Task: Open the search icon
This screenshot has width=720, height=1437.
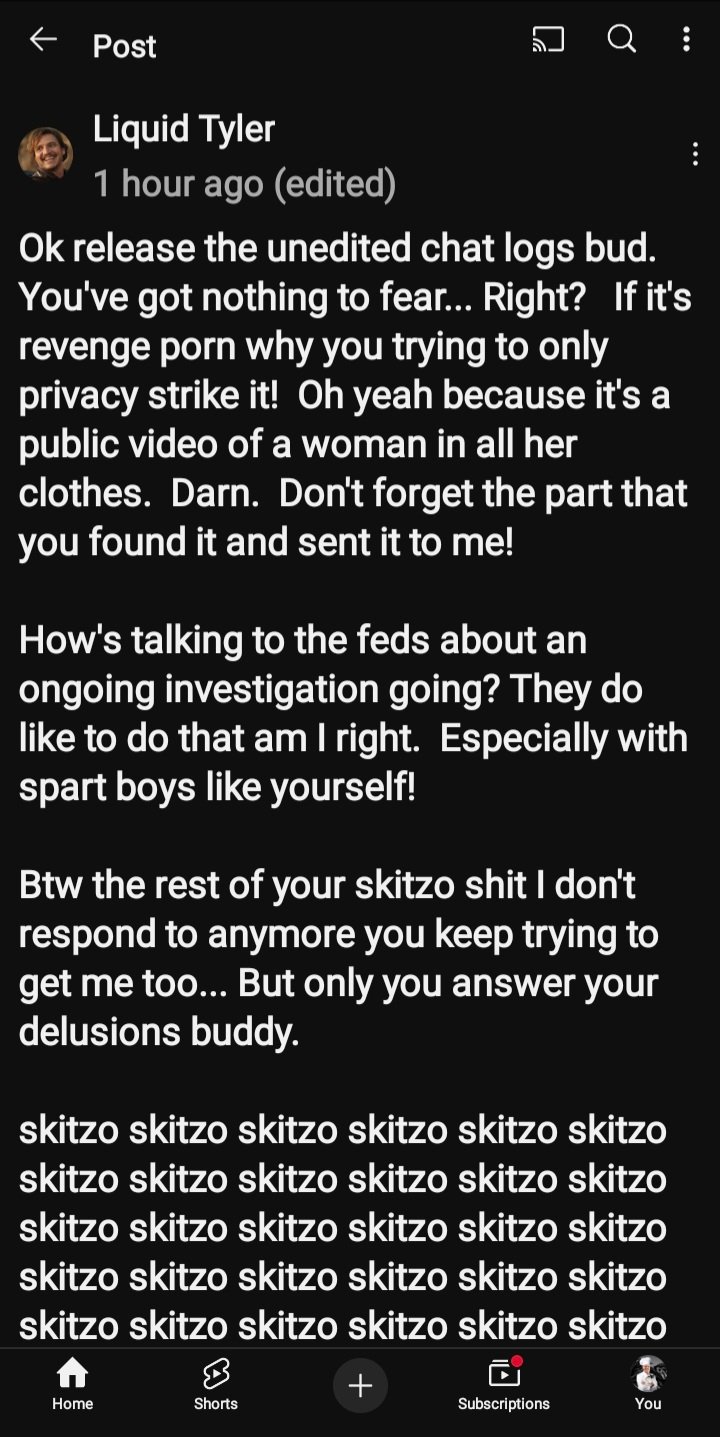Action: coord(621,40)
